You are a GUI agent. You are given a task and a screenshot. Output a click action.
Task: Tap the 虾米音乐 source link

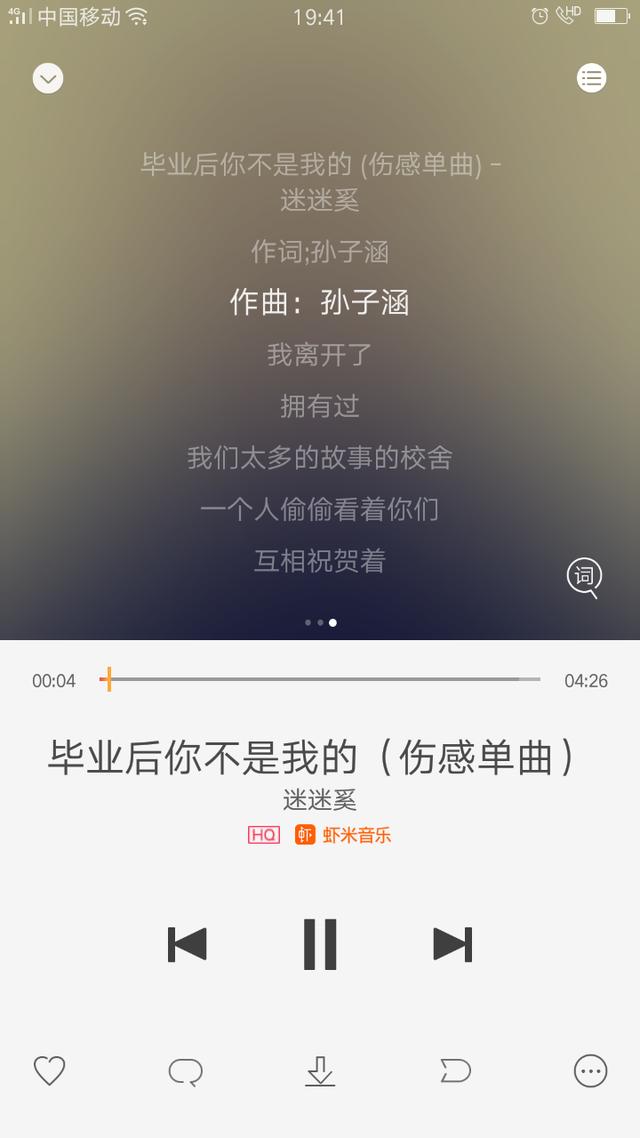click(x=342, y=835)
